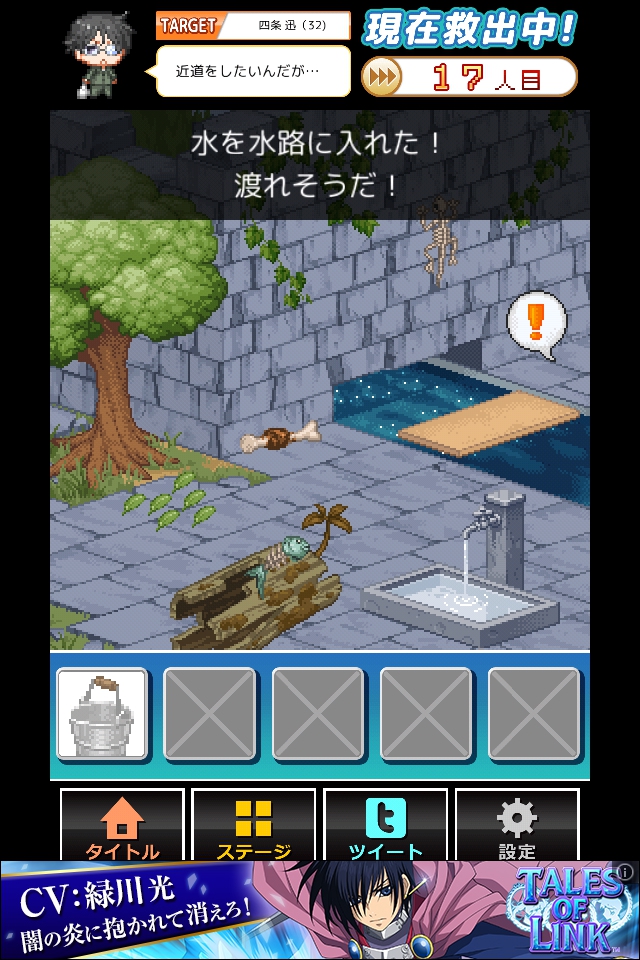Open the Tales of Link ad banner
This screenshot has height=960, width=640.
click(320, 910)
